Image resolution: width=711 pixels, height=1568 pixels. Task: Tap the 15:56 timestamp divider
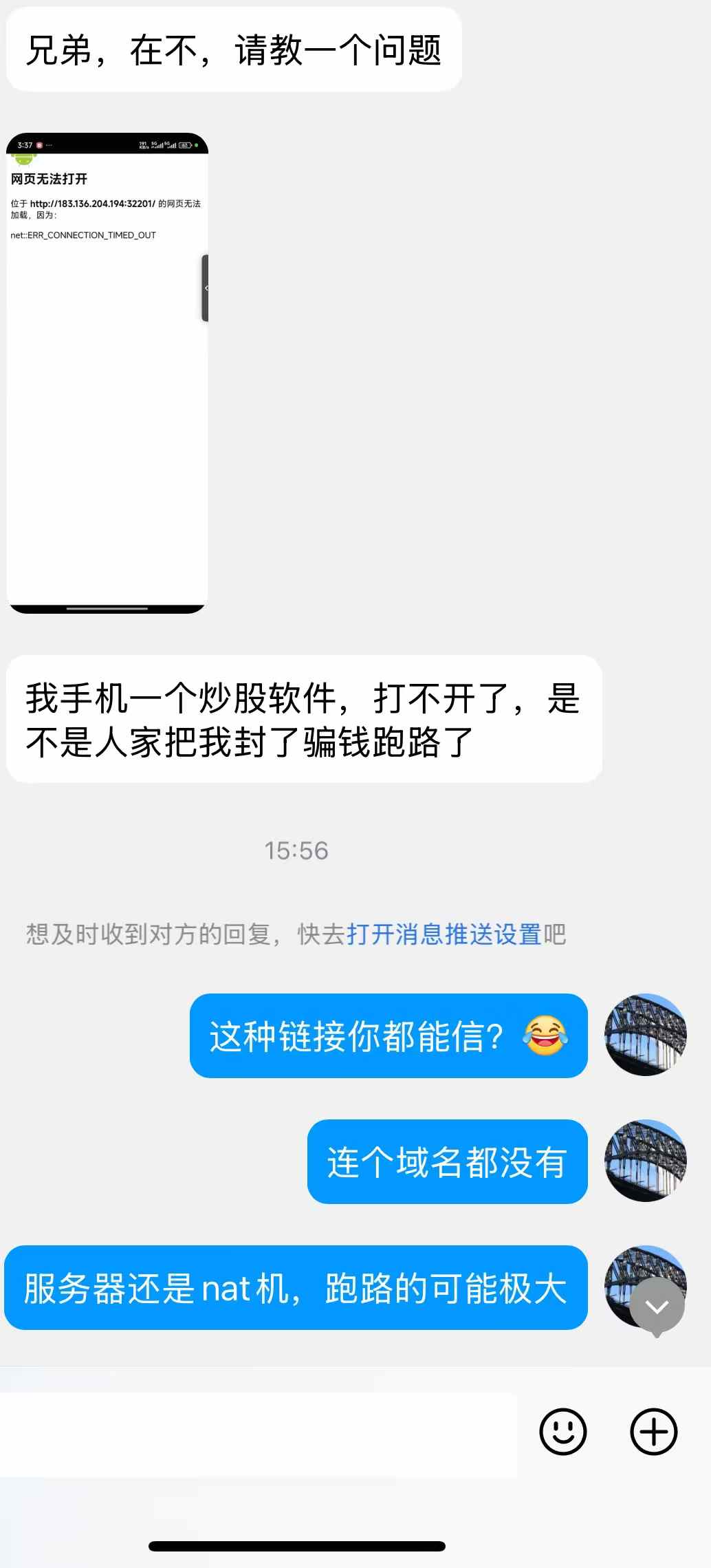tap(296, 850)
